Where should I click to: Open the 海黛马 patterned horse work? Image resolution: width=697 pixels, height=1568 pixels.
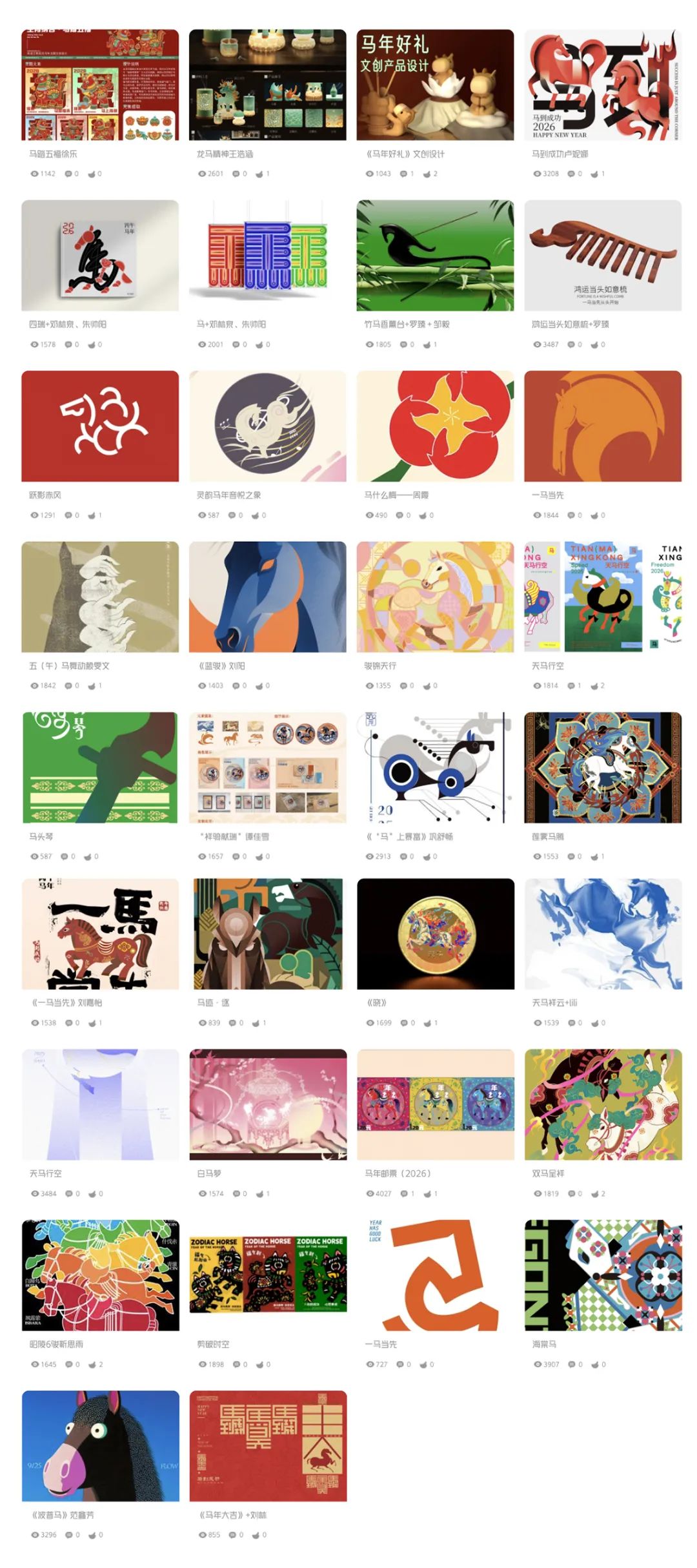pos(603,1275)
